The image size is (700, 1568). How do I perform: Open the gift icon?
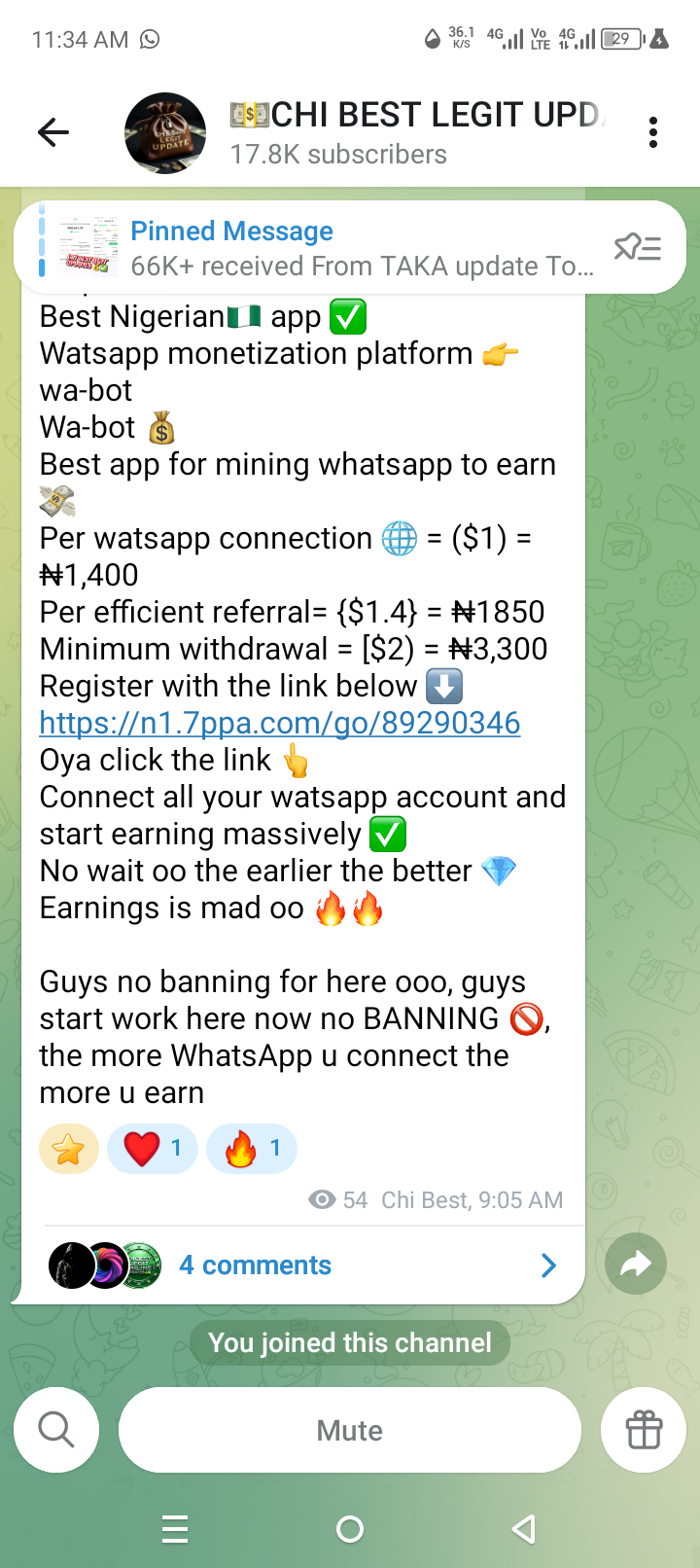(x=644, y=1430)
